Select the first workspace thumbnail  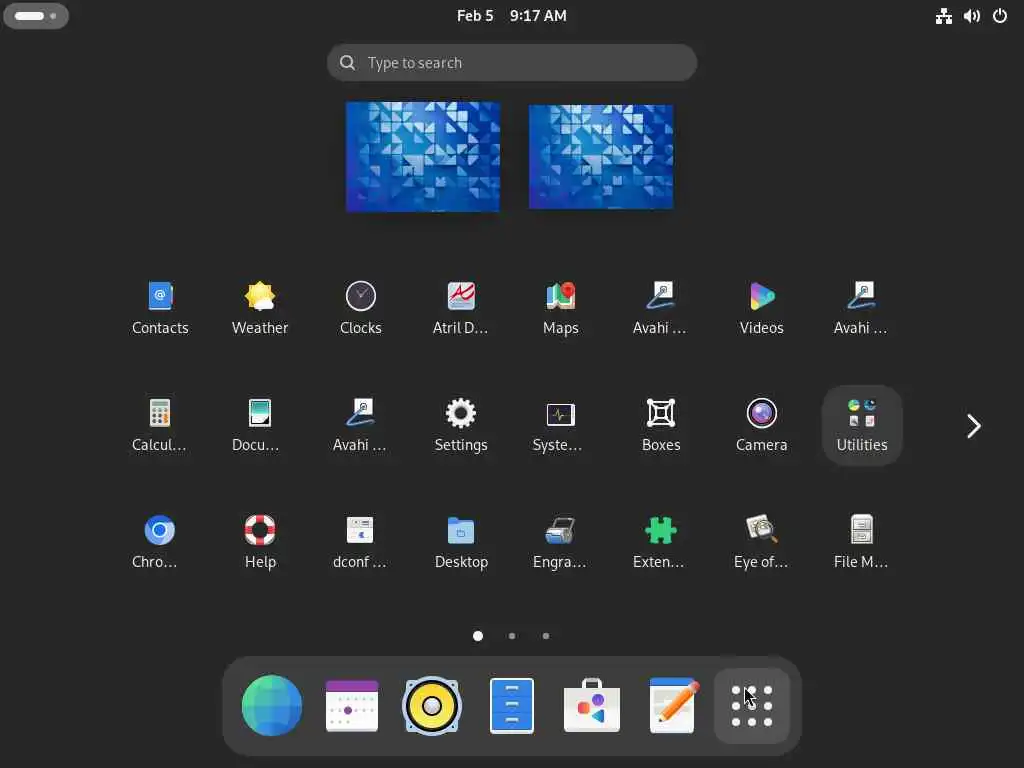click(422, 156)
